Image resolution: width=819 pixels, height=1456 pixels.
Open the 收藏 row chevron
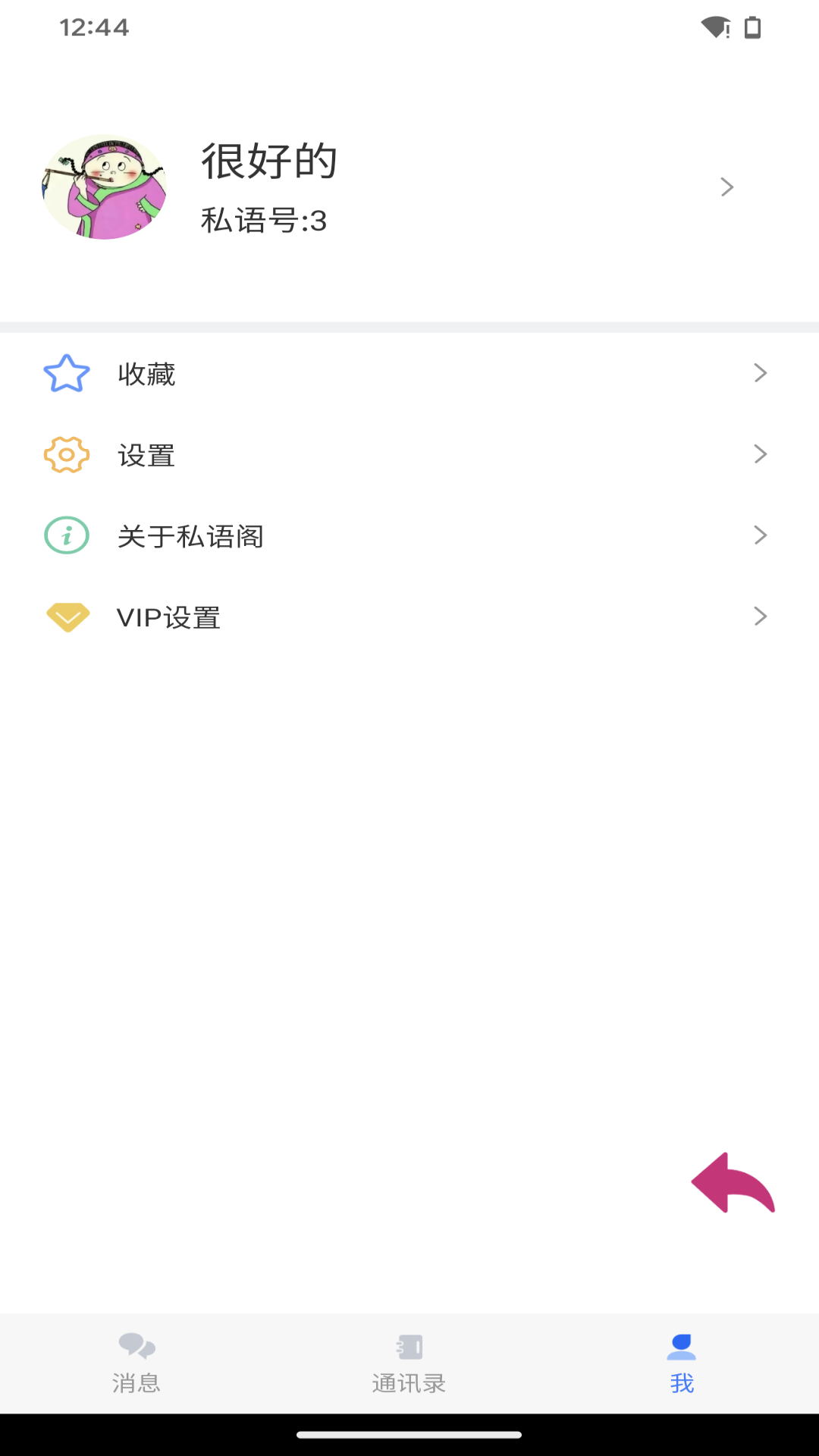pyautogui.click(x=761, y=373)
